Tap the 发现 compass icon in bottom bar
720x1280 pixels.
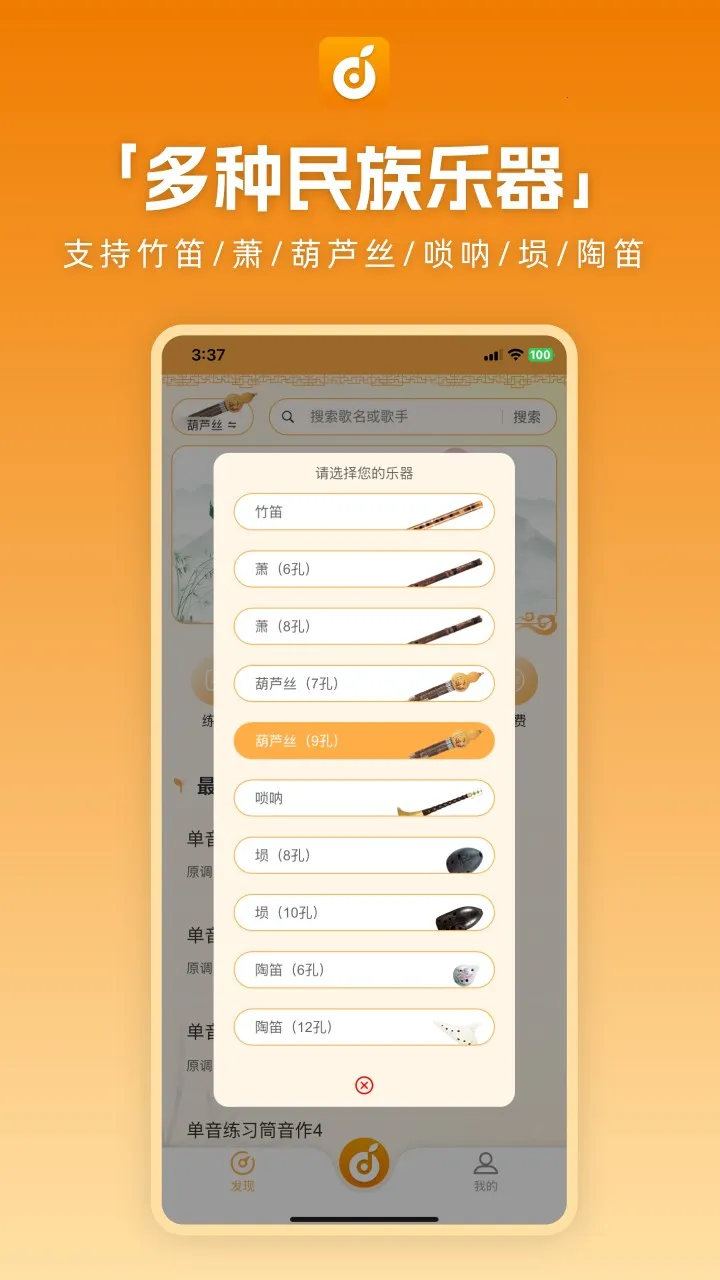243,1163
